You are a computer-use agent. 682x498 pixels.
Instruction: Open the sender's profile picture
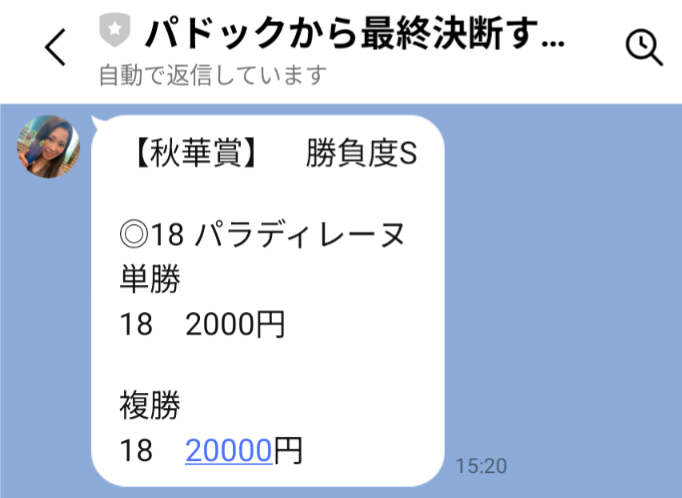pos(48,150)
